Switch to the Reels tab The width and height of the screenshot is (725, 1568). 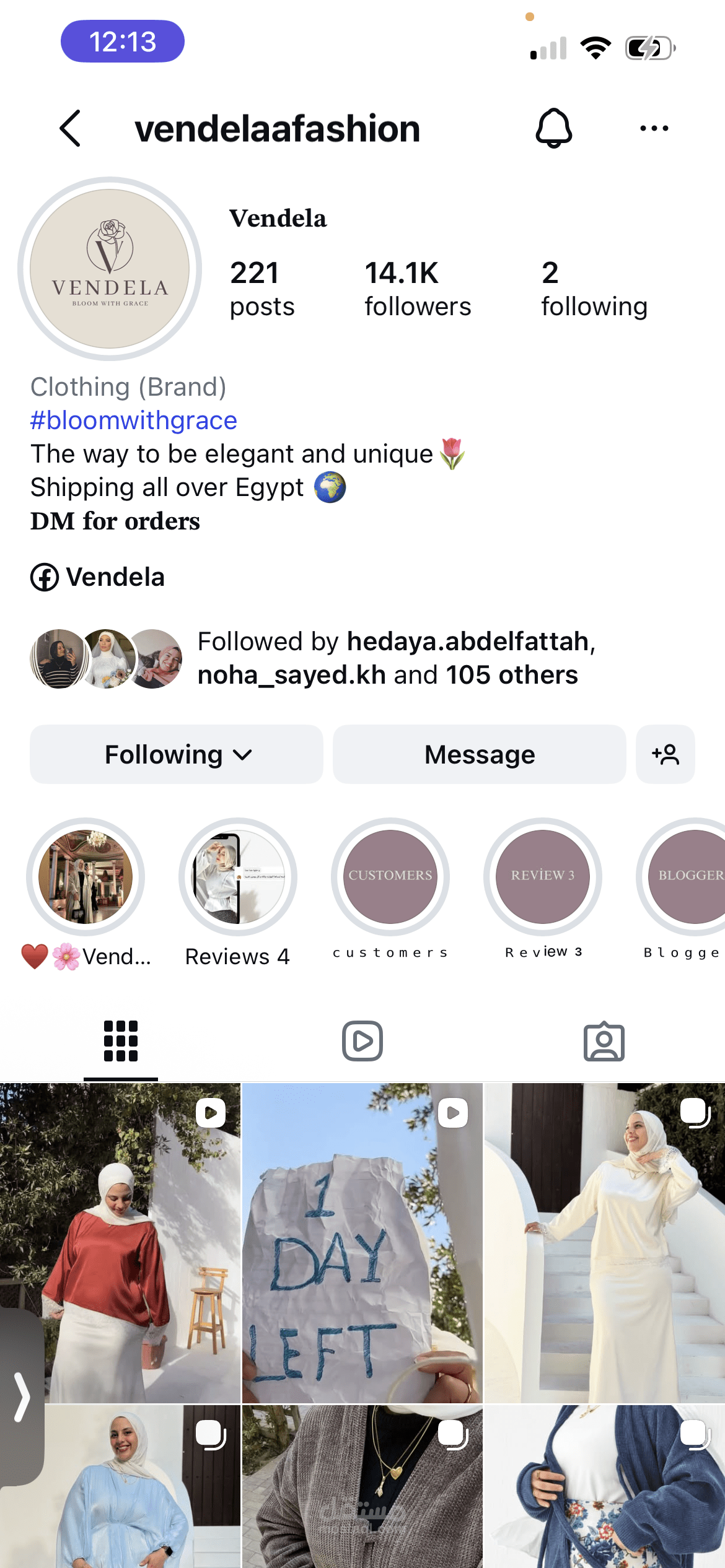point(362,1041)
